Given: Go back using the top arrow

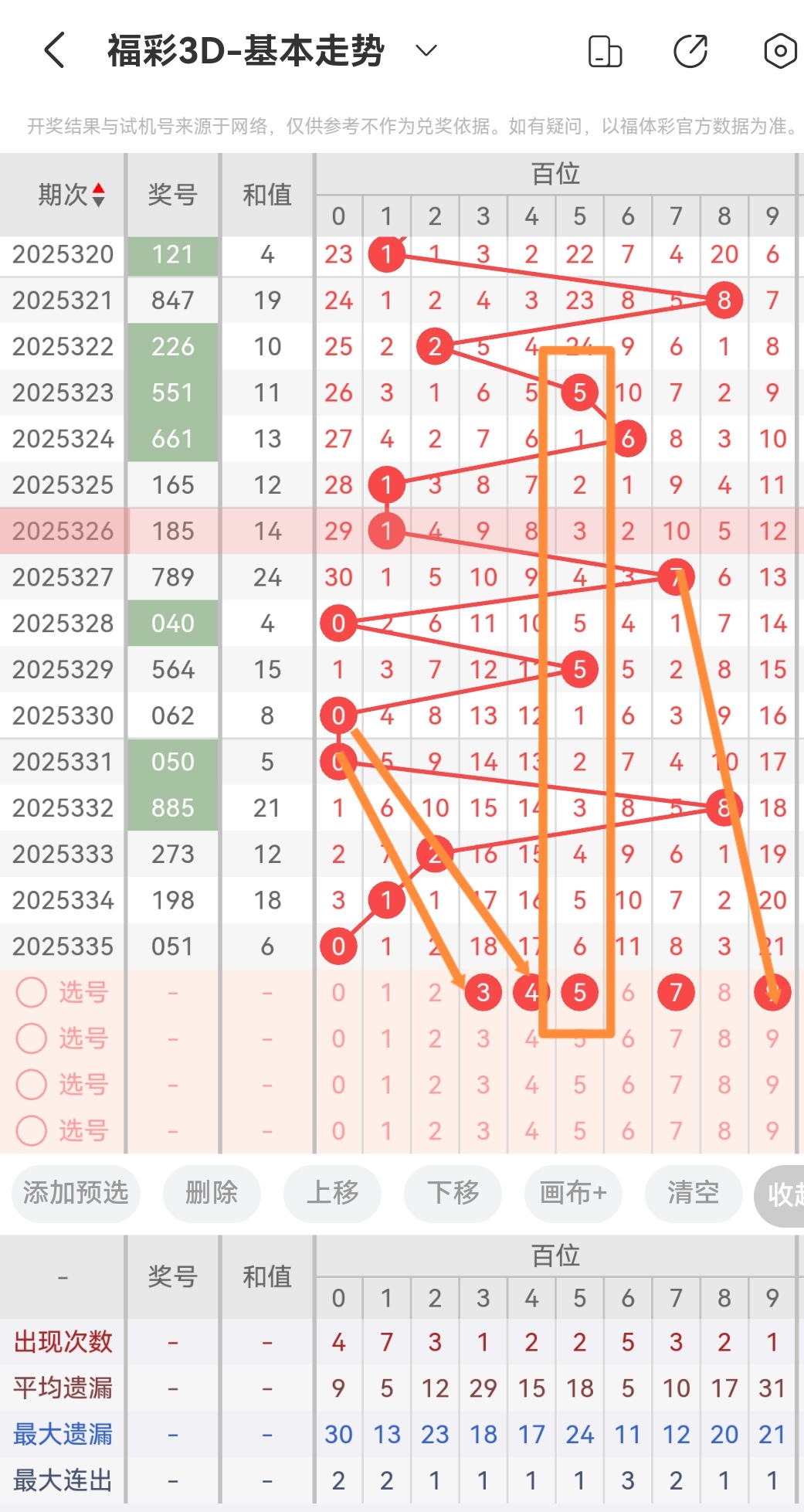Looking at the screenshot, I should click(54, 51).
